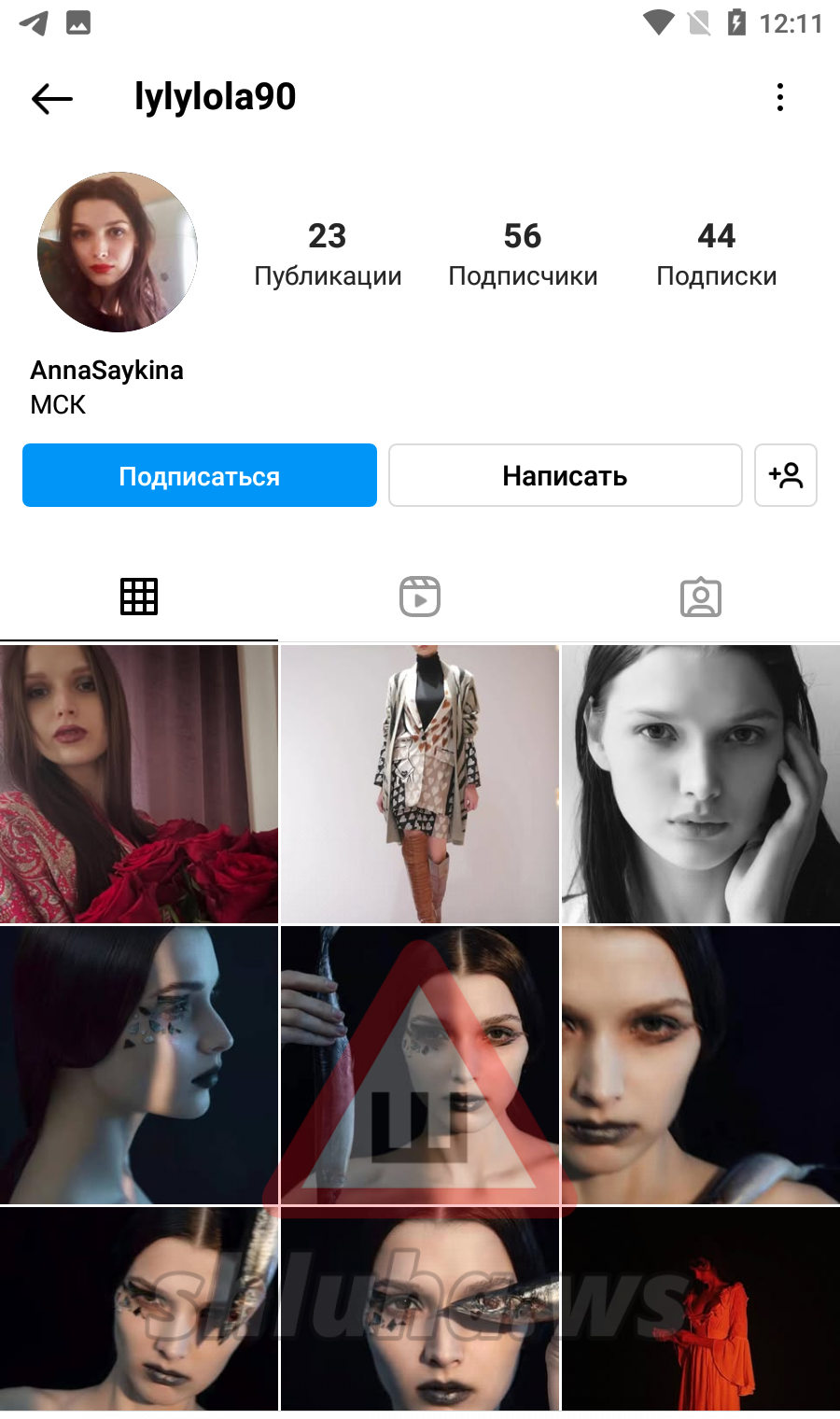Screen dimensions: 840x1419
Task: Open the runway outfit photo with boots
Action: 420,784
